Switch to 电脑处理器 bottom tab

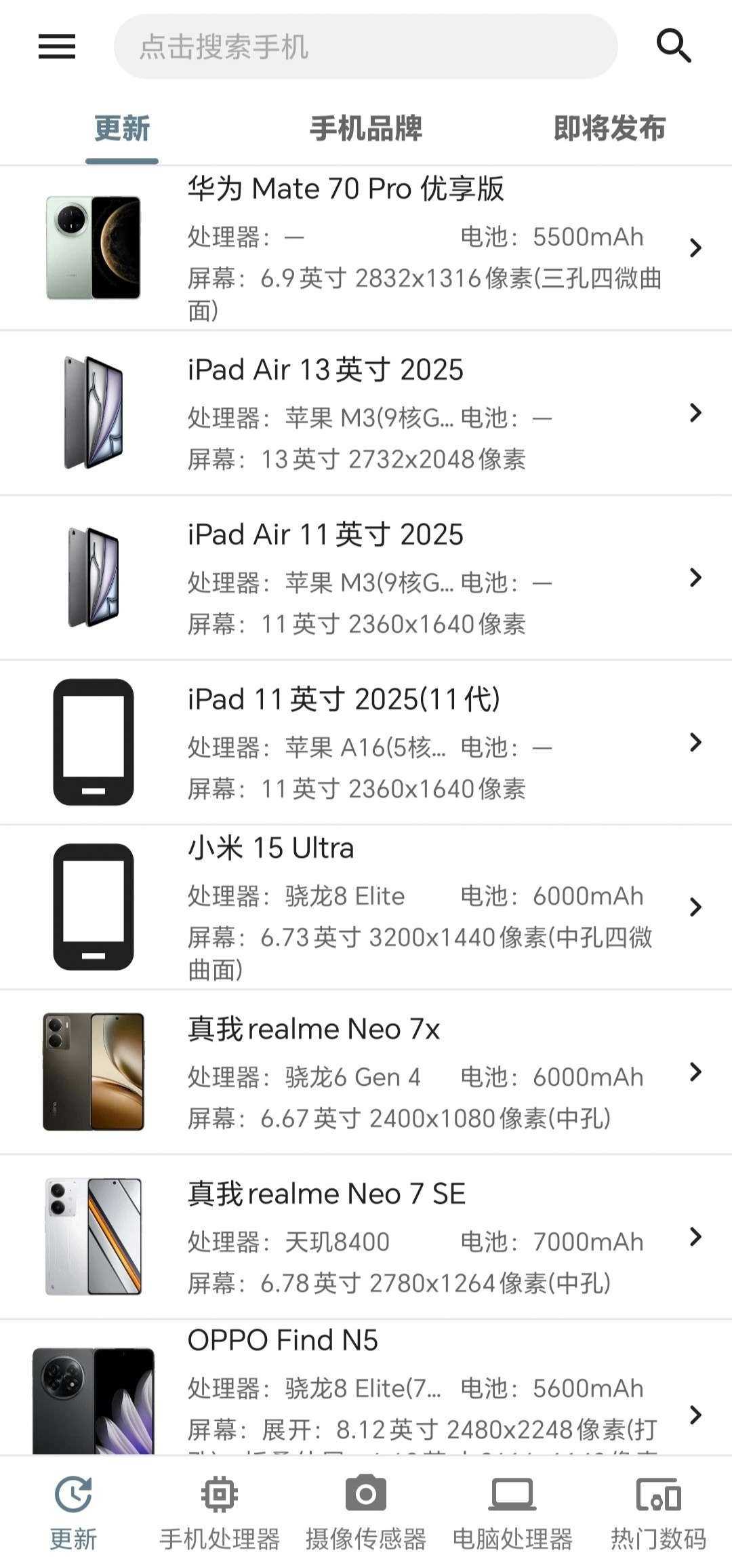(x=512, y=1511)
